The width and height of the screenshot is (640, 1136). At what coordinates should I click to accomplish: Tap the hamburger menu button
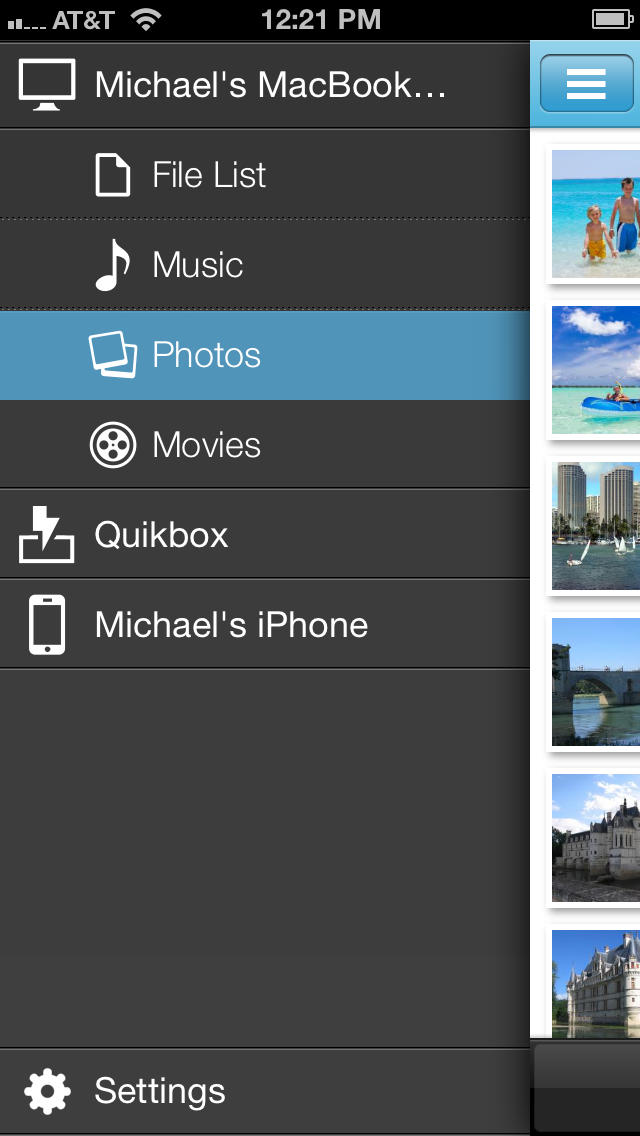pyautogui.click(x=586, y=84)
